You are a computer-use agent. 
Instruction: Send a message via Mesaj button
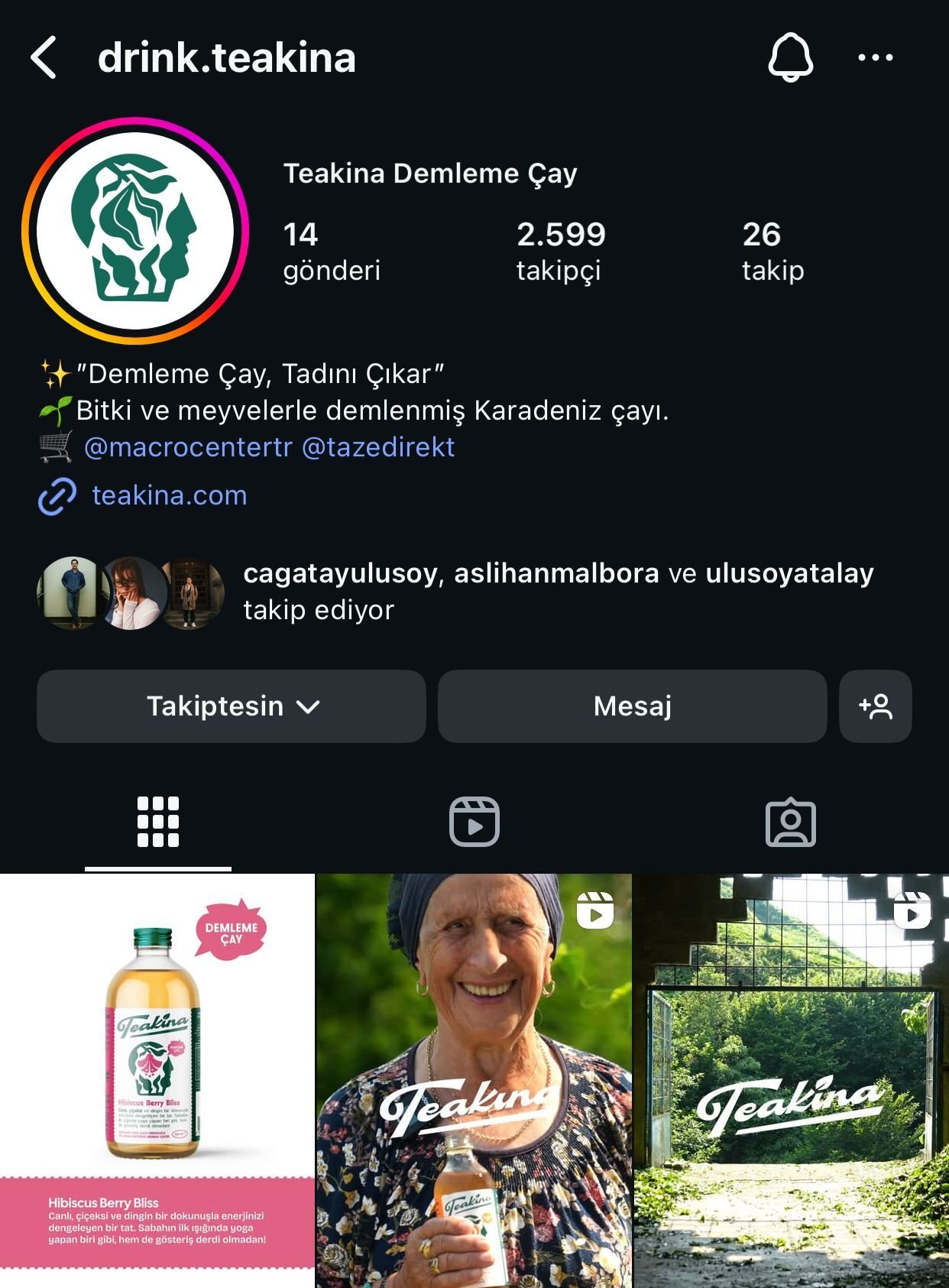tap(633, 706)
